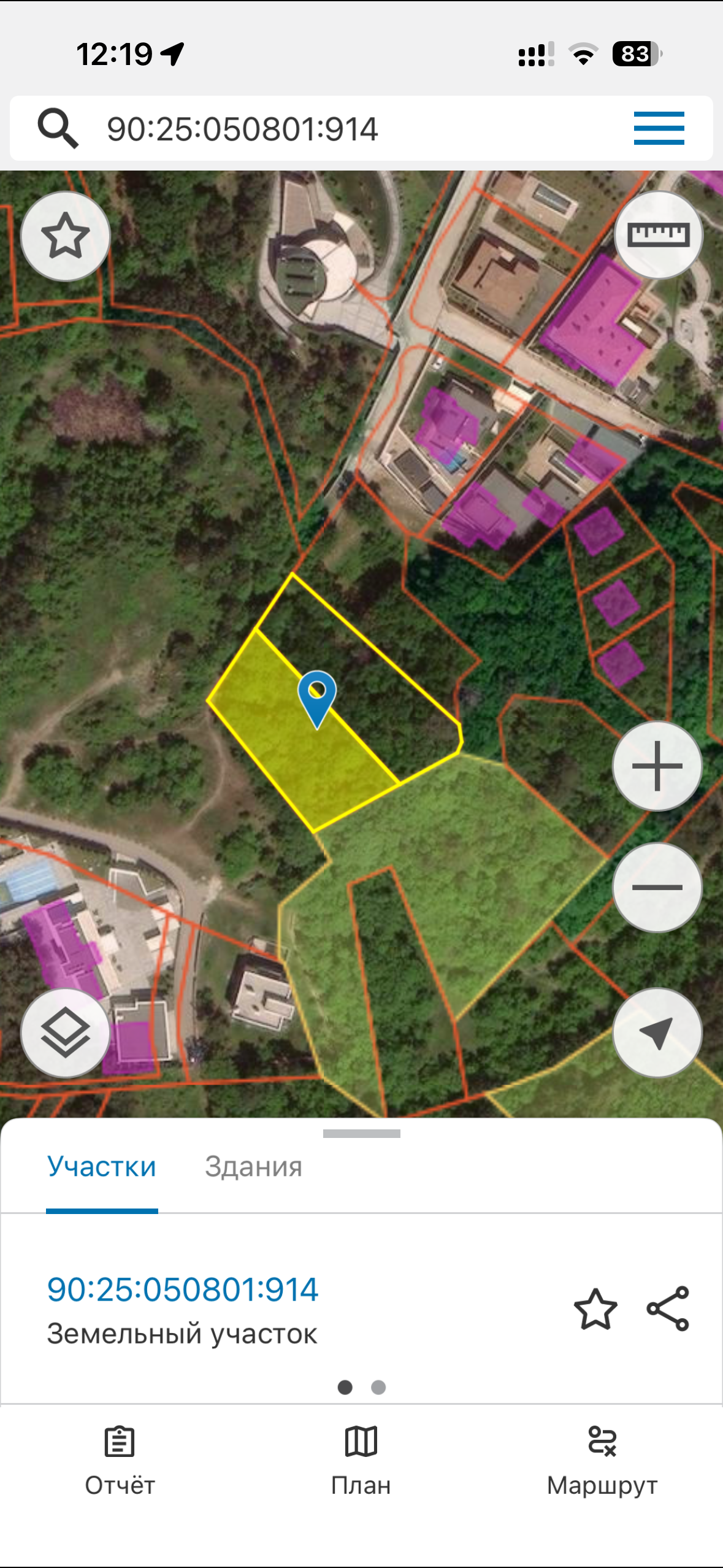Viewport: 723px width, 1568px height.
Task: Open the map layers selector
Action: coord(66,1033)
